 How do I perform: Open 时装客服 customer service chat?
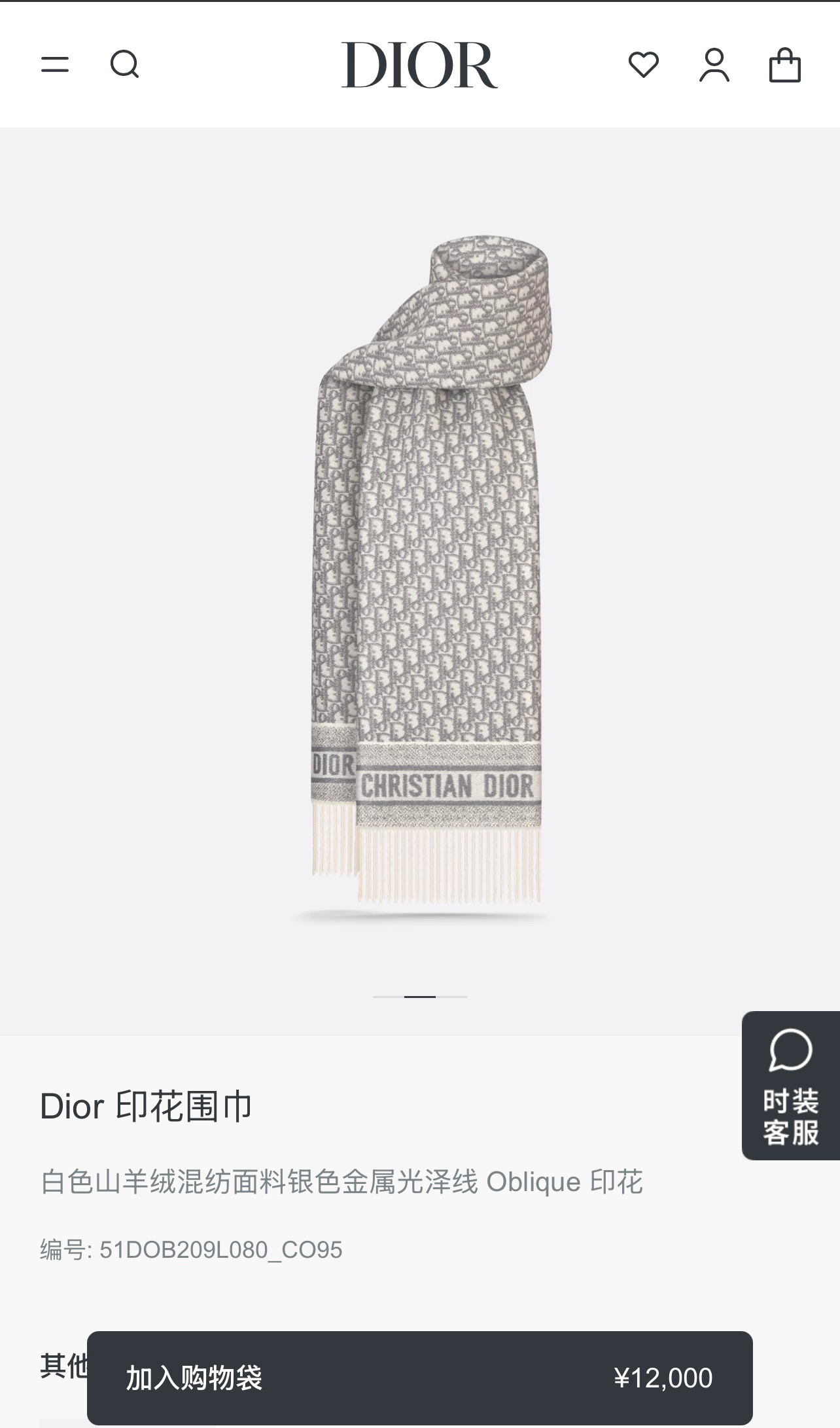coord(790,1086)
